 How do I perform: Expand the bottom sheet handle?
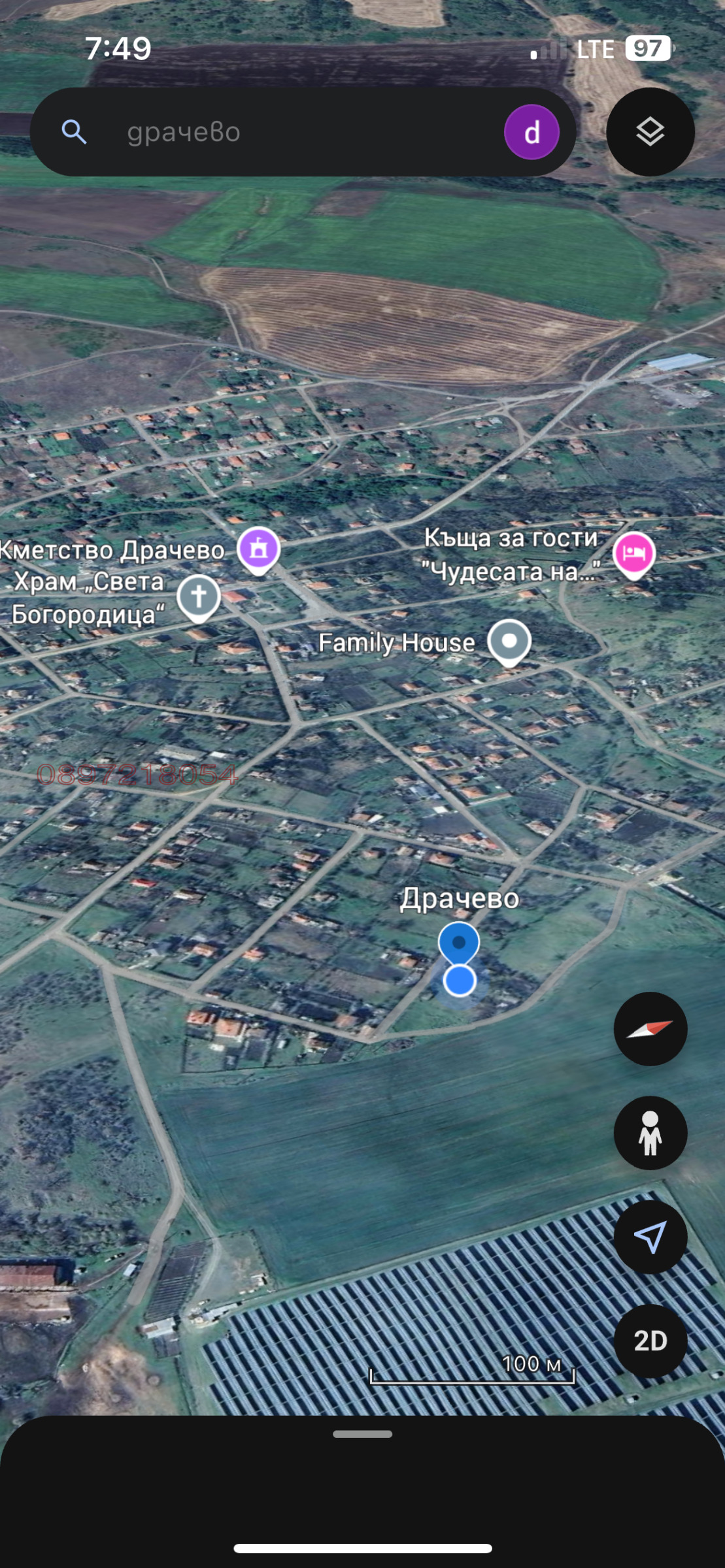pyautogui.click(x=362, y=1434)
